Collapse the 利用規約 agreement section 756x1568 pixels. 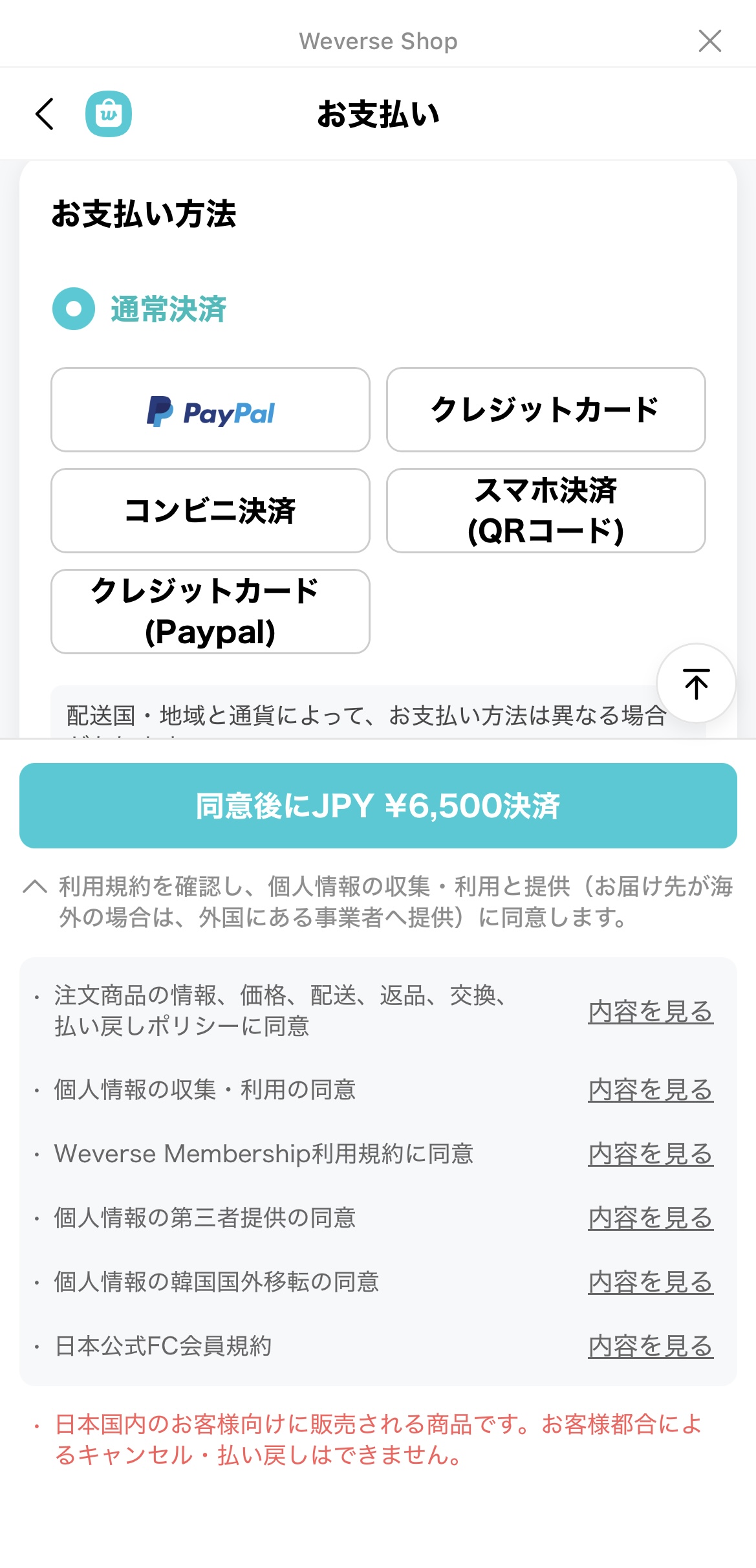pyautogui.click(x=35, y=887)
